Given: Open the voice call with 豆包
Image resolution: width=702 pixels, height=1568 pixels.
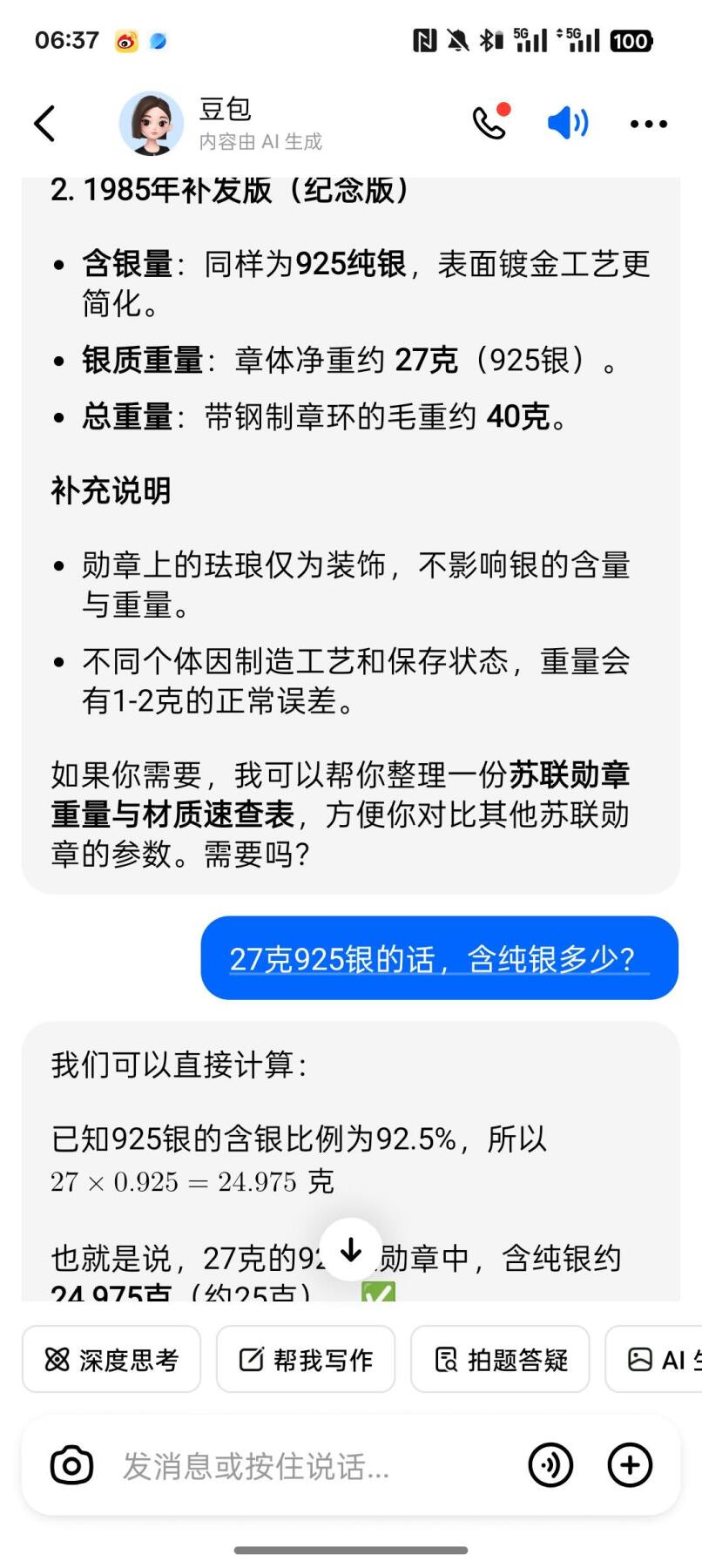Looking at the screenshot, I should point(491,123).
